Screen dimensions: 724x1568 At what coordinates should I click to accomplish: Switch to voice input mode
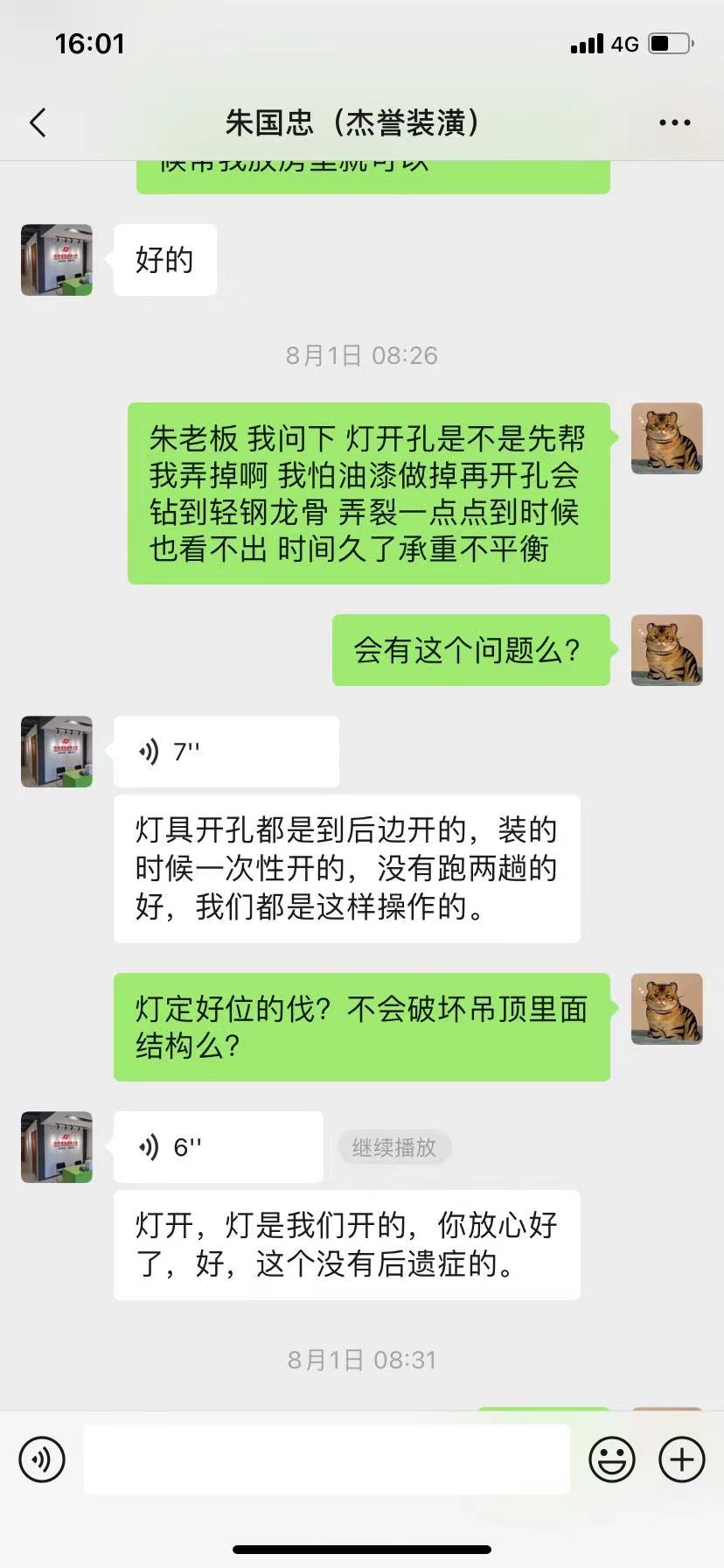(x=42, y=1459)
